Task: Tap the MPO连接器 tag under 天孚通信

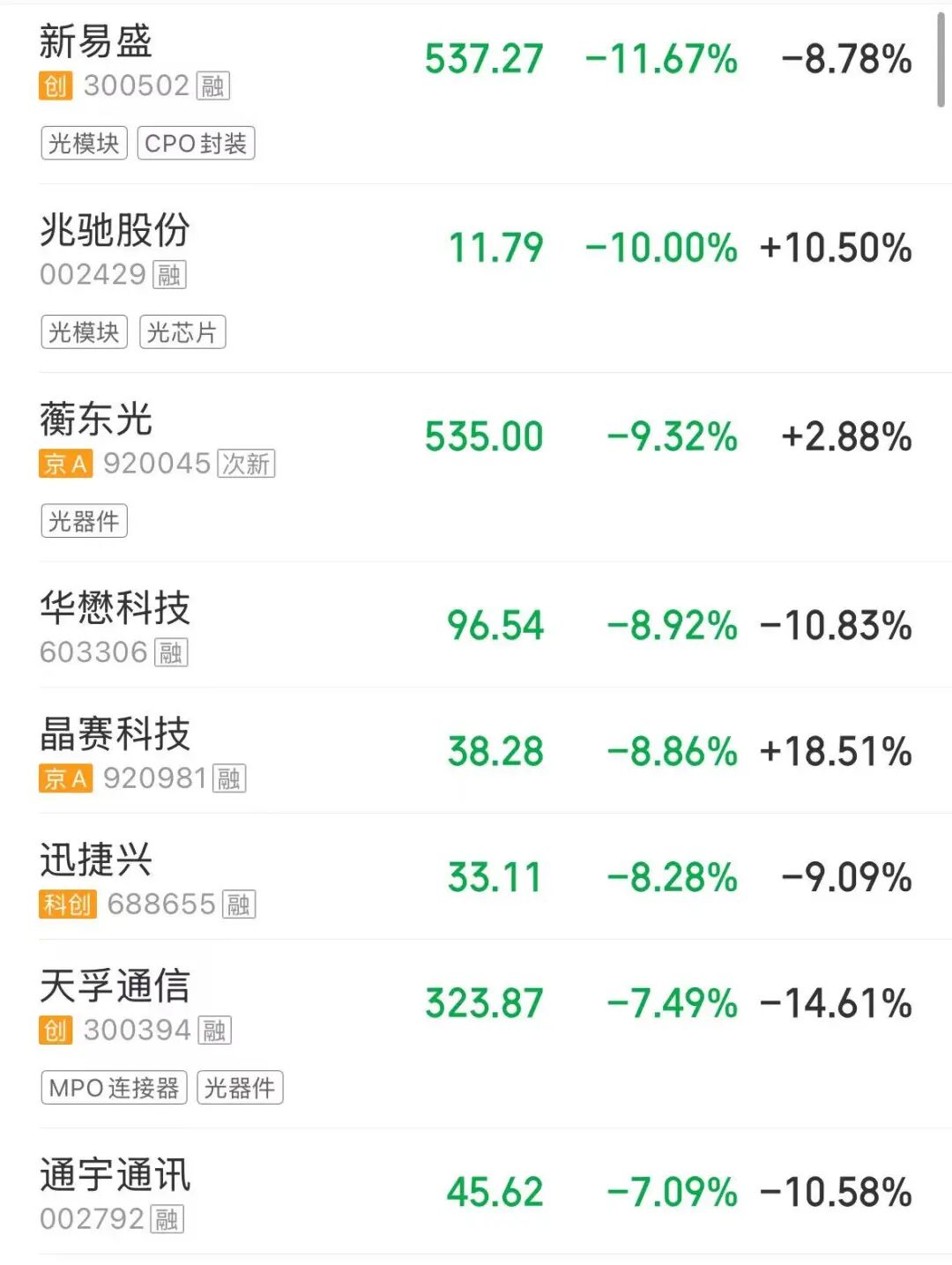Action: point(114,1088)
